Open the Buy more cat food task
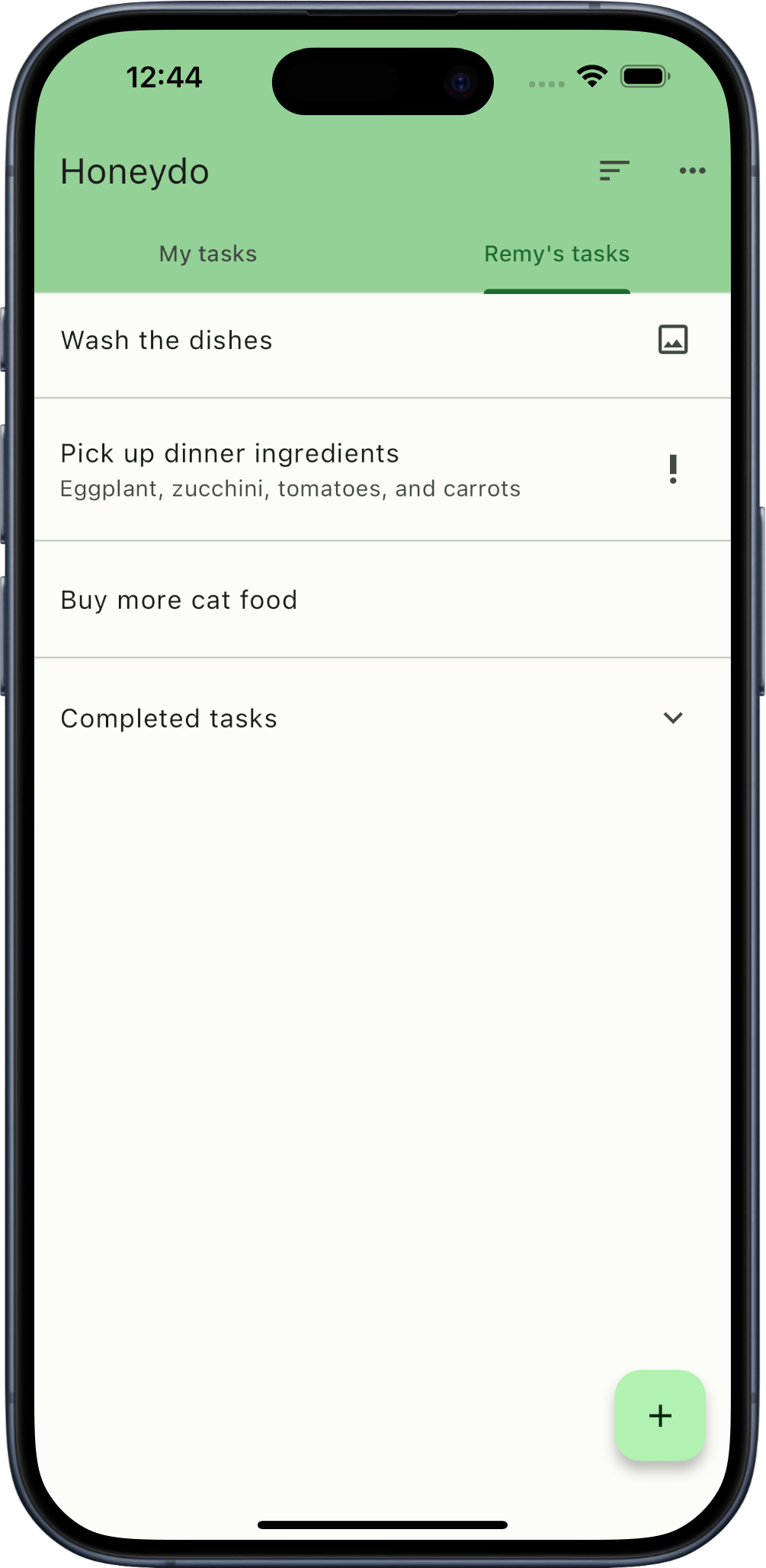Screen dimensions: 766x1568 (180, 600)
